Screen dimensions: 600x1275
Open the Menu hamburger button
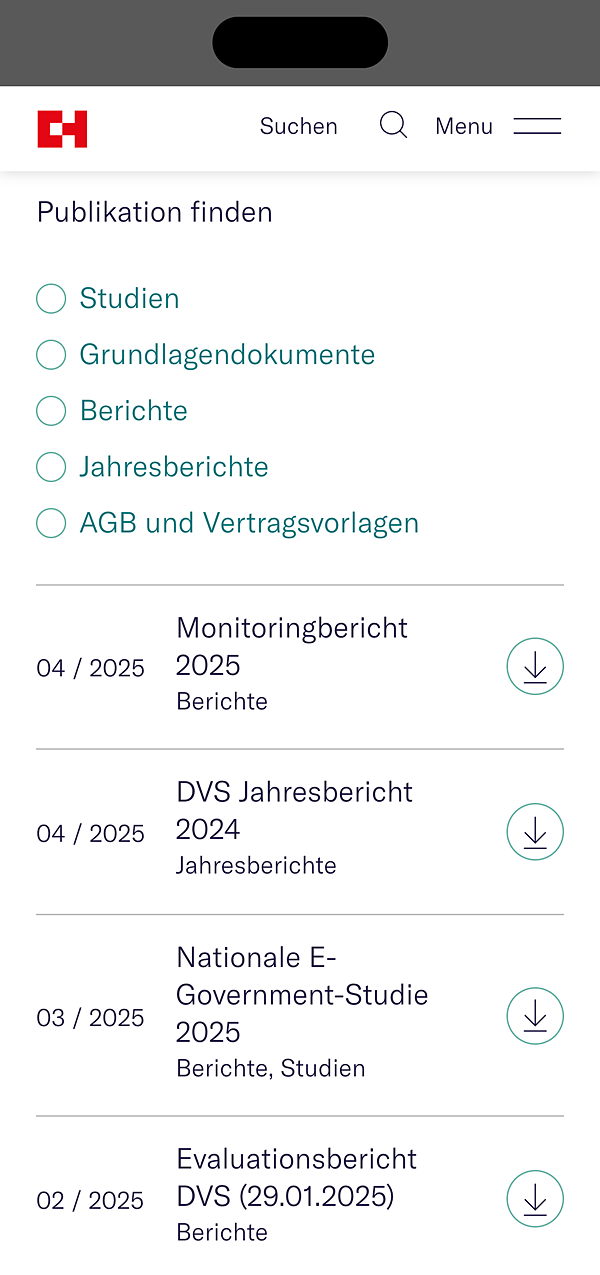coord(498,126)
